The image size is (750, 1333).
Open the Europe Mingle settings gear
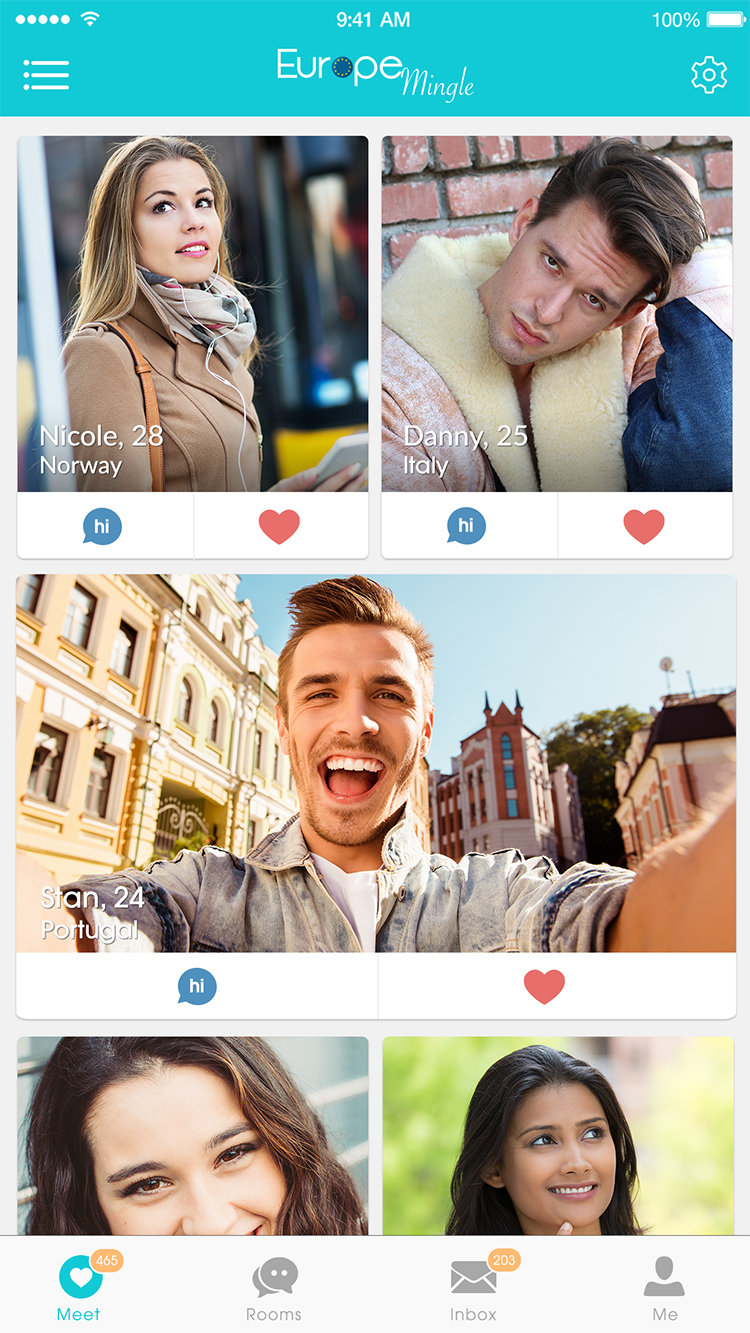[709, 75]
